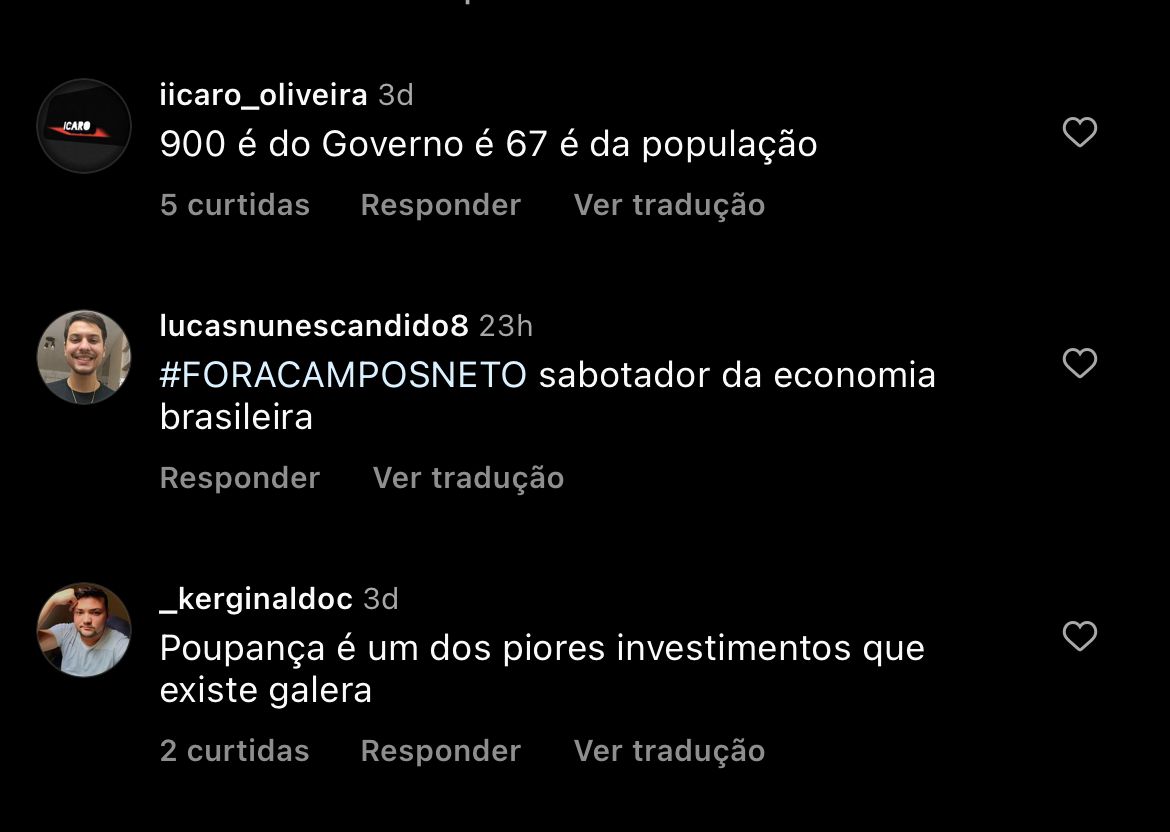Reply to lucasnunescandido8's comment
1170x832 pixels.
(x=239, y=478)
